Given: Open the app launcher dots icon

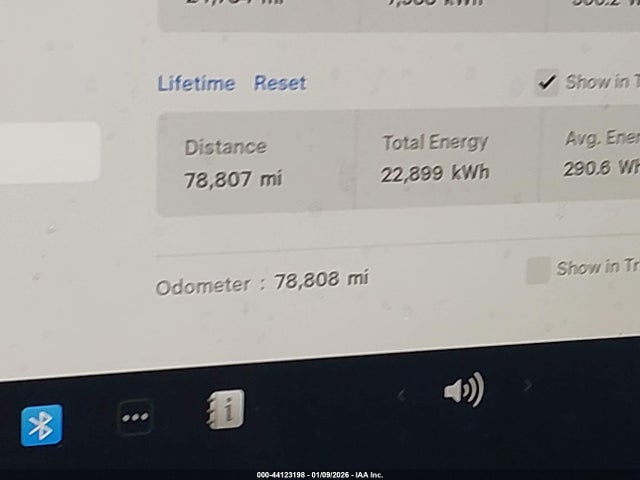Looking at the screenshot, I should 135,417.
